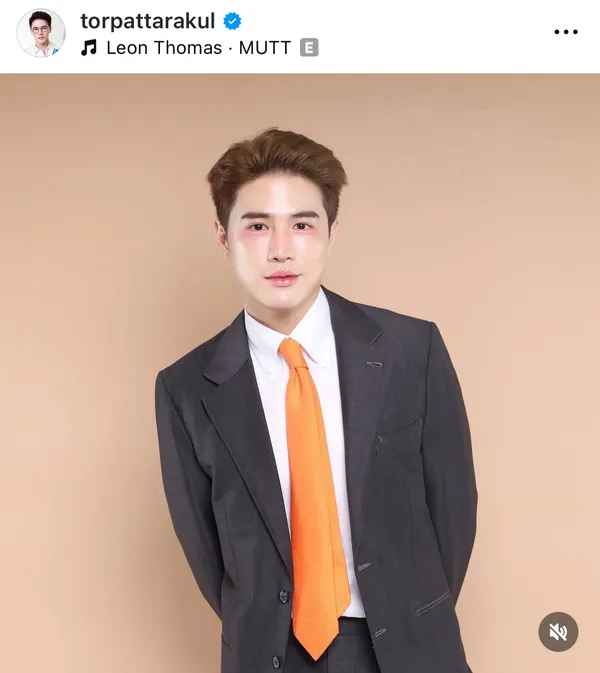Unmute the video sound
The height and width of the screenshot is (673, 600).
coord(558,632)
